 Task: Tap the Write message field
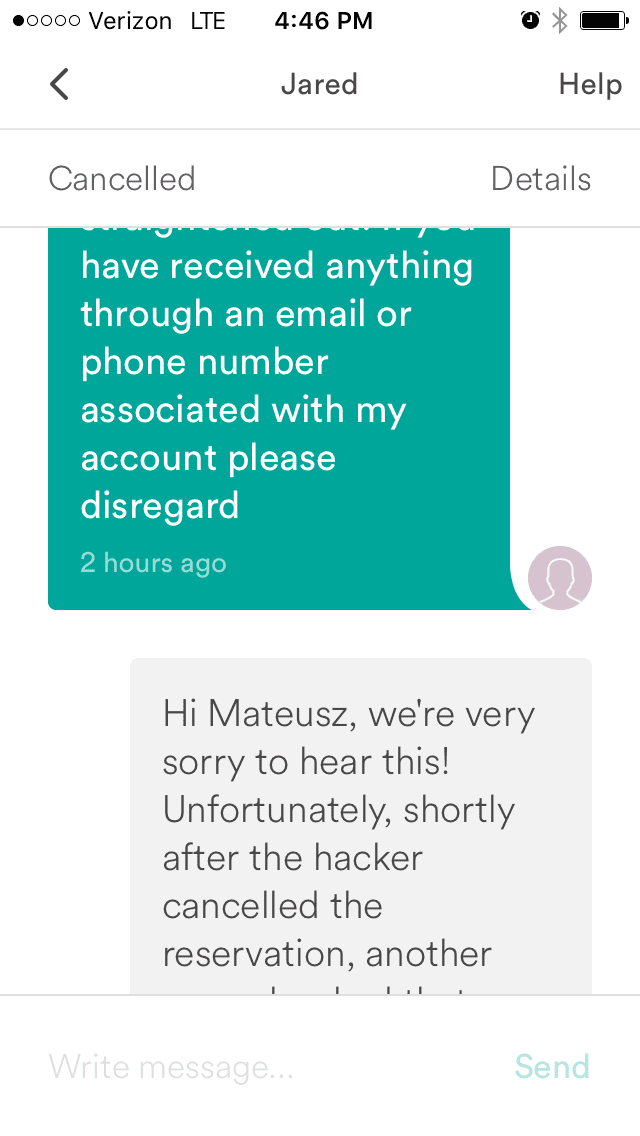tap(268, 1066)
